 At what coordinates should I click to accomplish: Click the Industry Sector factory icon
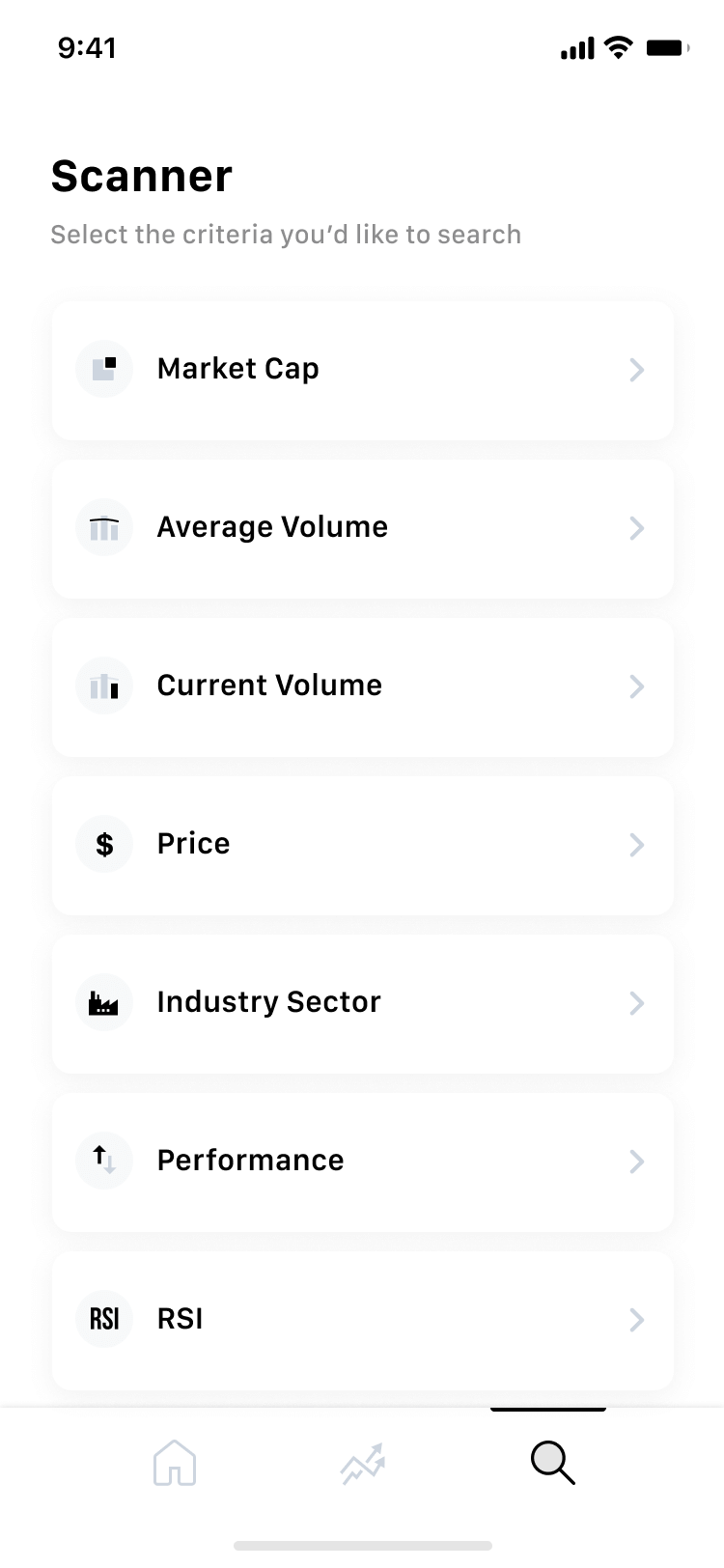(x=103, y=1002)
